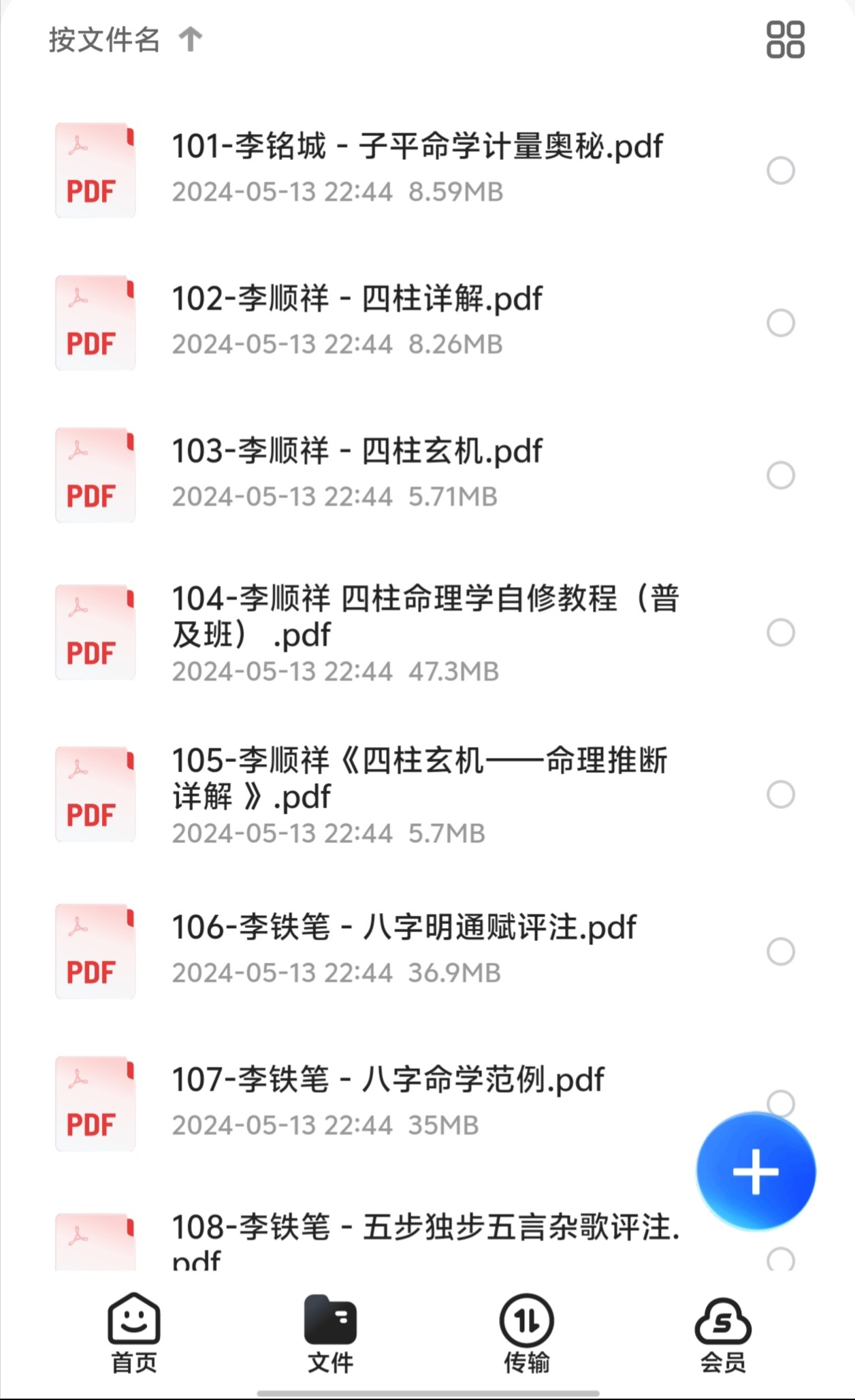This screenshot has width=855, height=1400.
Task: Switch to the 文件 tab
Action: (330, 1333)
